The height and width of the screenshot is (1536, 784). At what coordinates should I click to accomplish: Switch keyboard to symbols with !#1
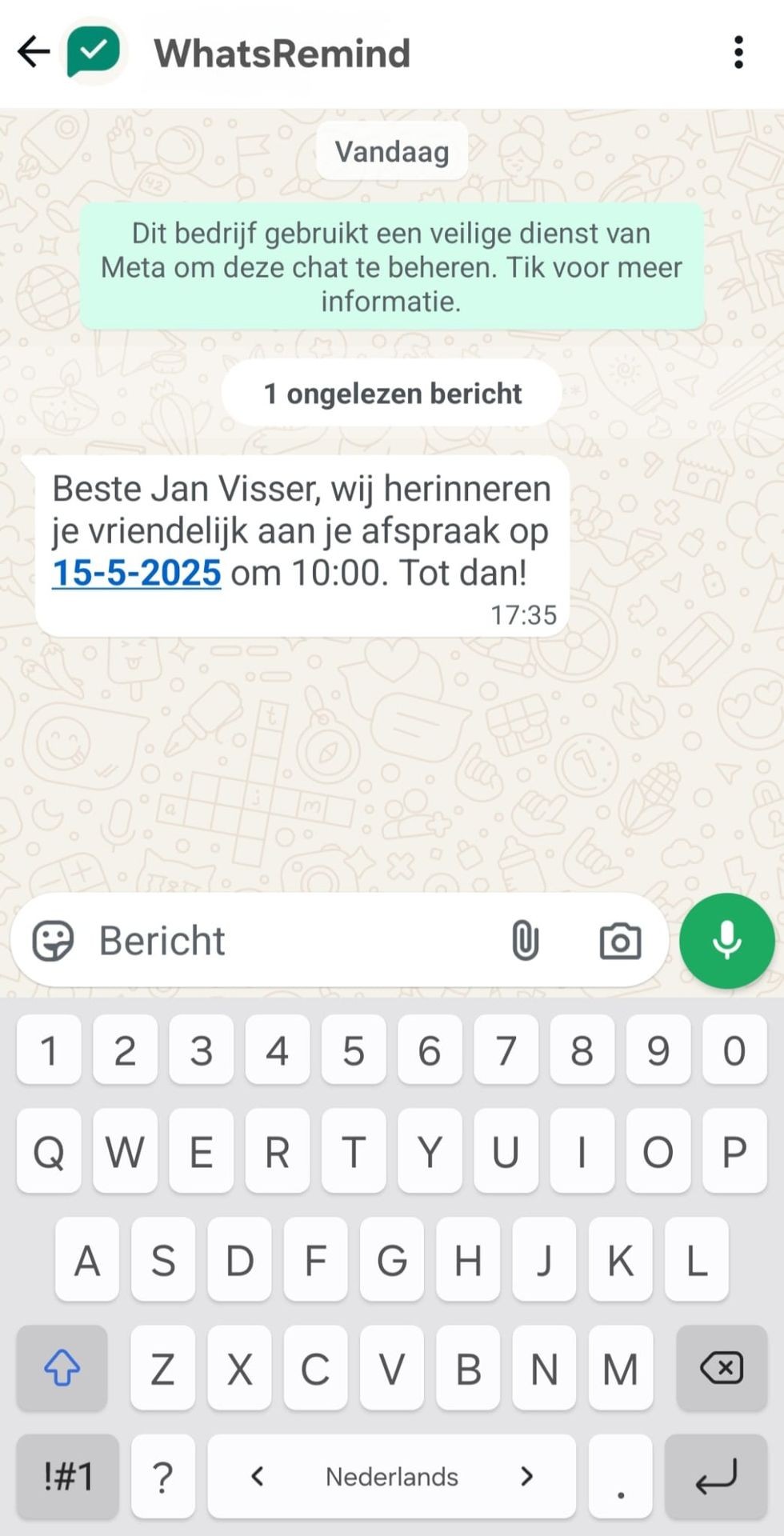[68, 1476]
